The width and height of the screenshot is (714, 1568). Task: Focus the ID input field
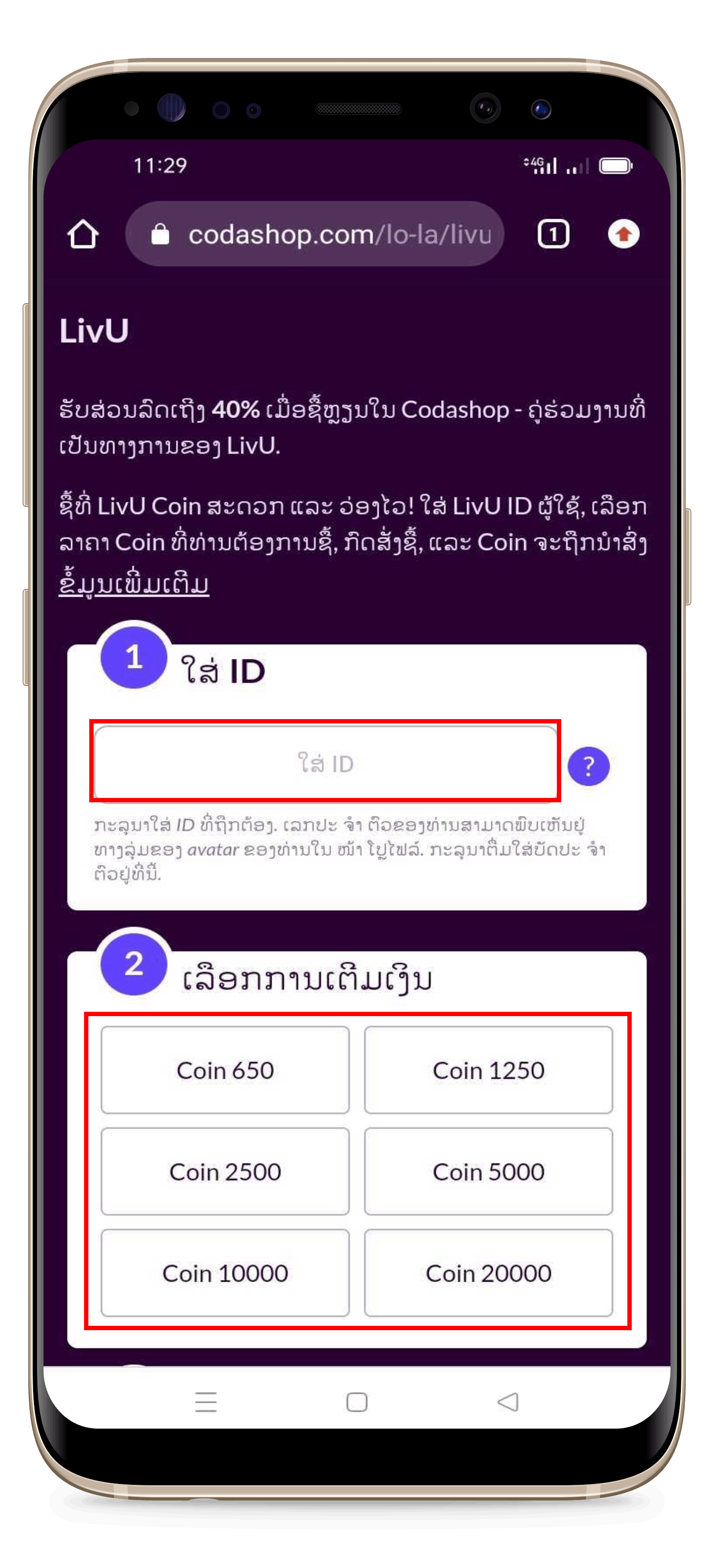pyautogui.click(x=325, y=762)
